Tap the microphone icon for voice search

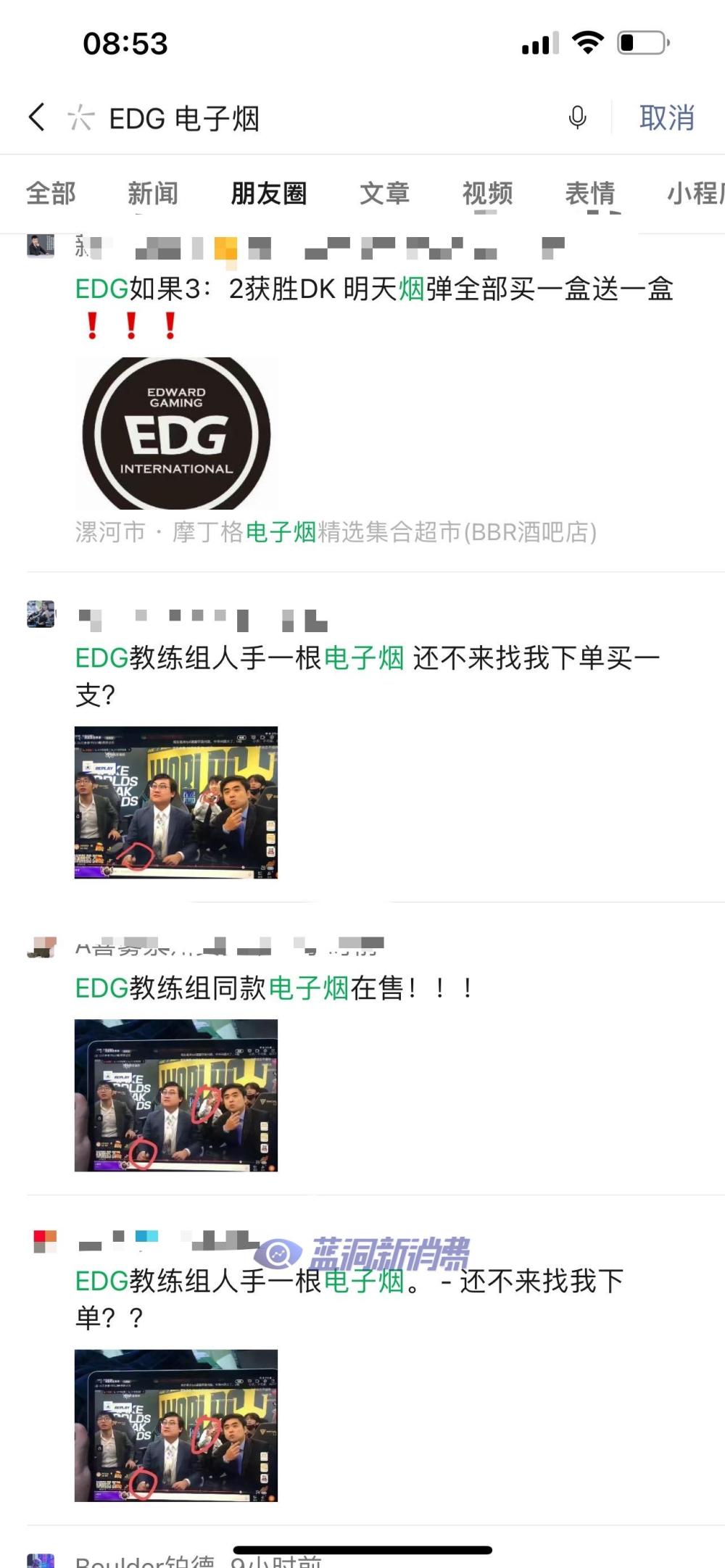click(x=578, y=117)
